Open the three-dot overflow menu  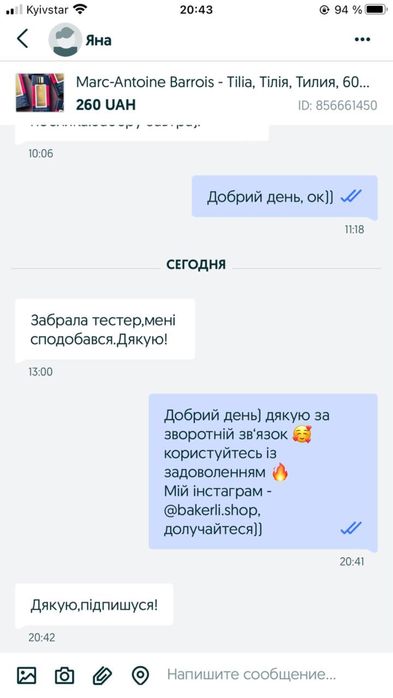coord(362,40)
